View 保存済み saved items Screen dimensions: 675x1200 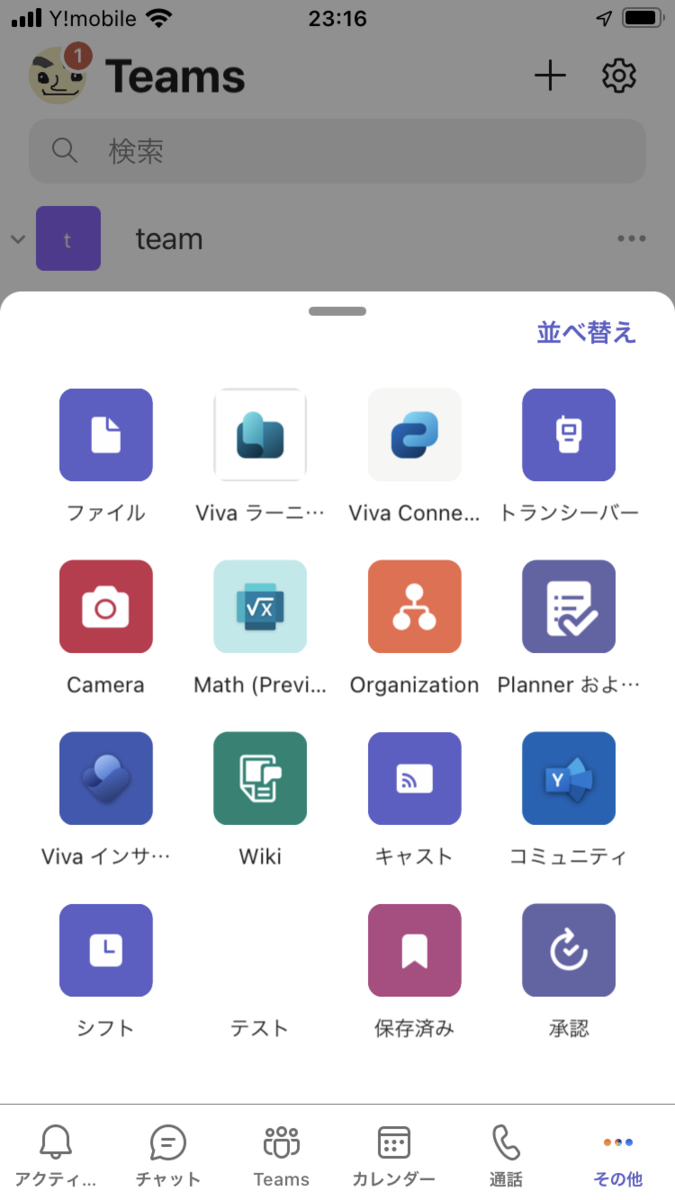click(x=414, y=951)
